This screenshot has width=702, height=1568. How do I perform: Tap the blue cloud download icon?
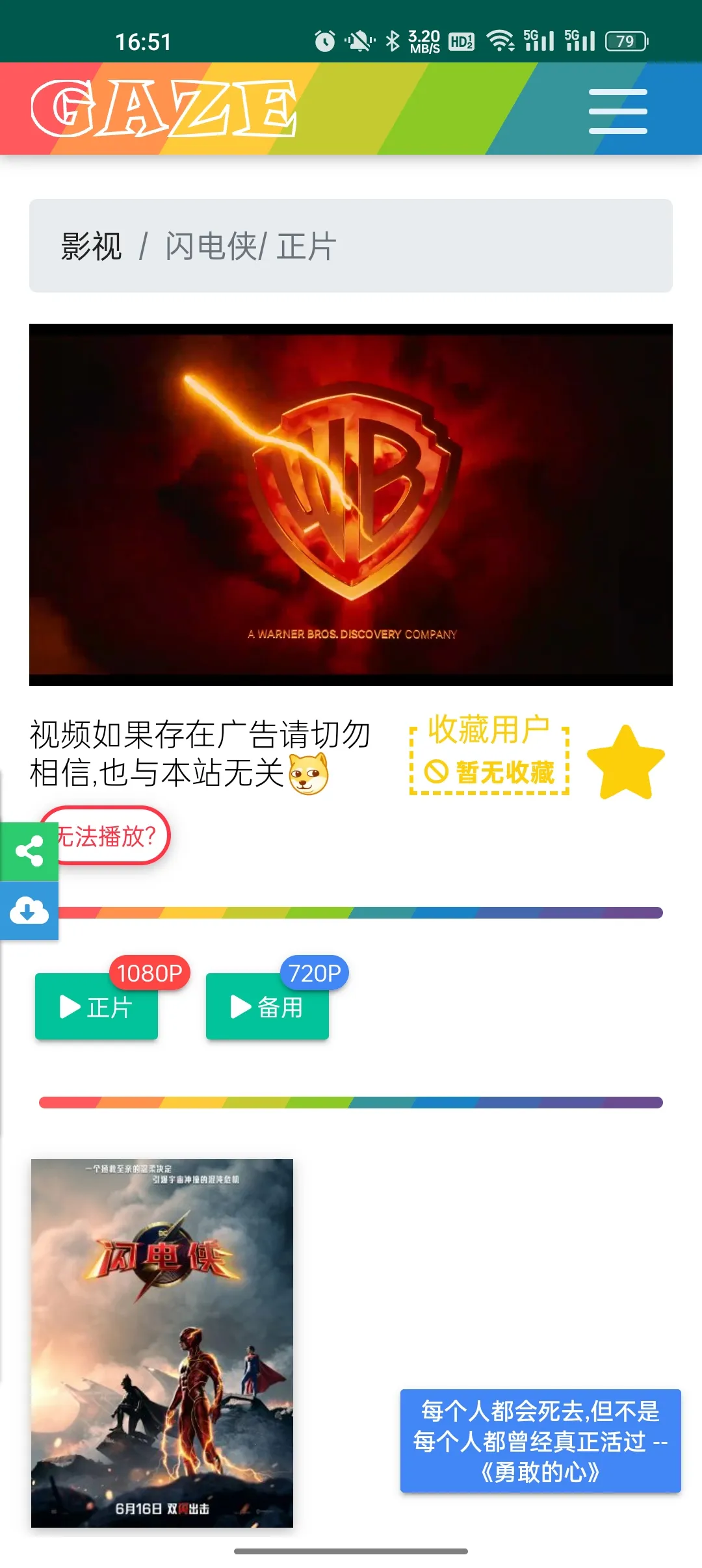pyautogui.click(x=29, y=910)
